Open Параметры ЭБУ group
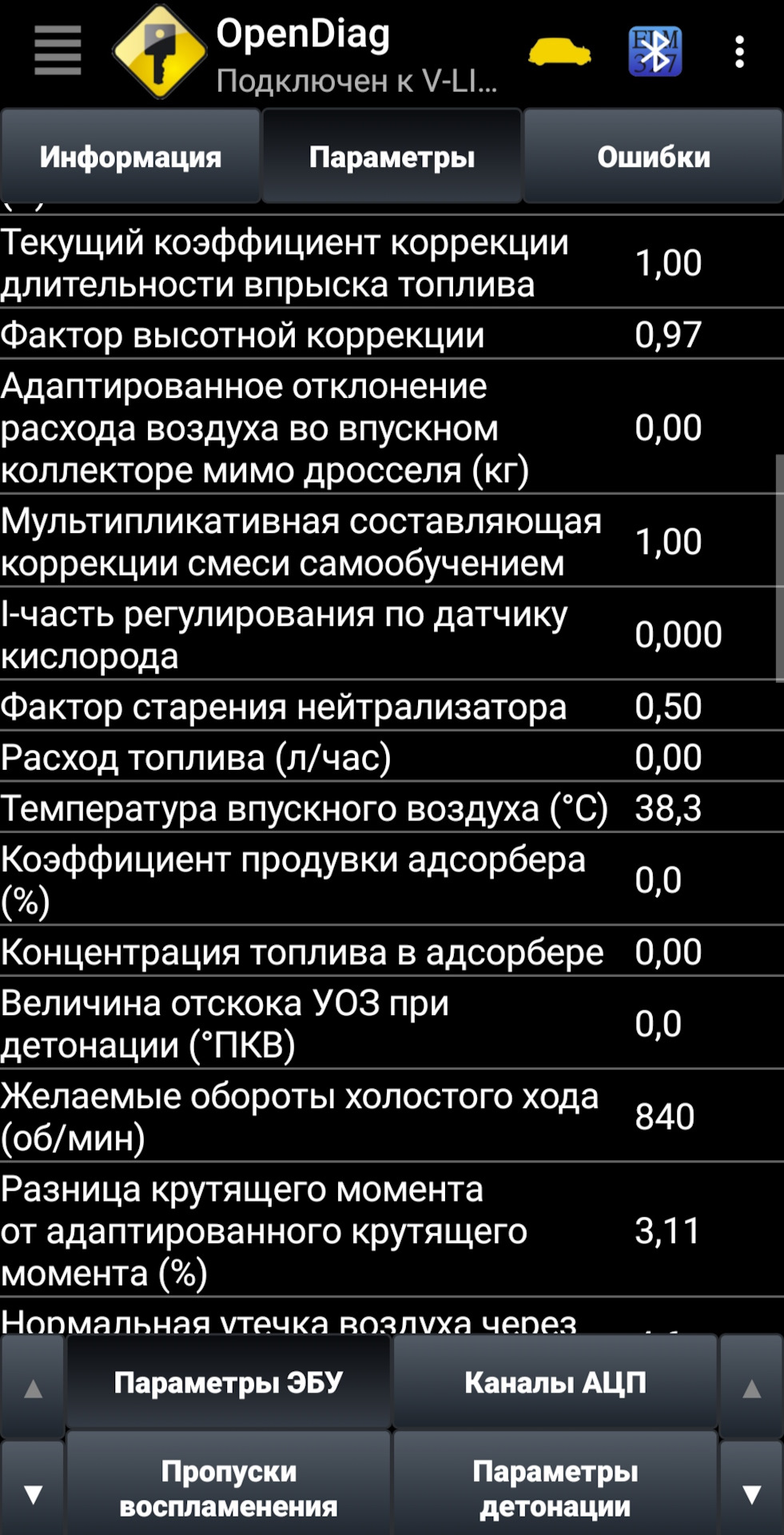This screenshot has height=1535, width=784. pyautogui.click(x=229, y=1383)
